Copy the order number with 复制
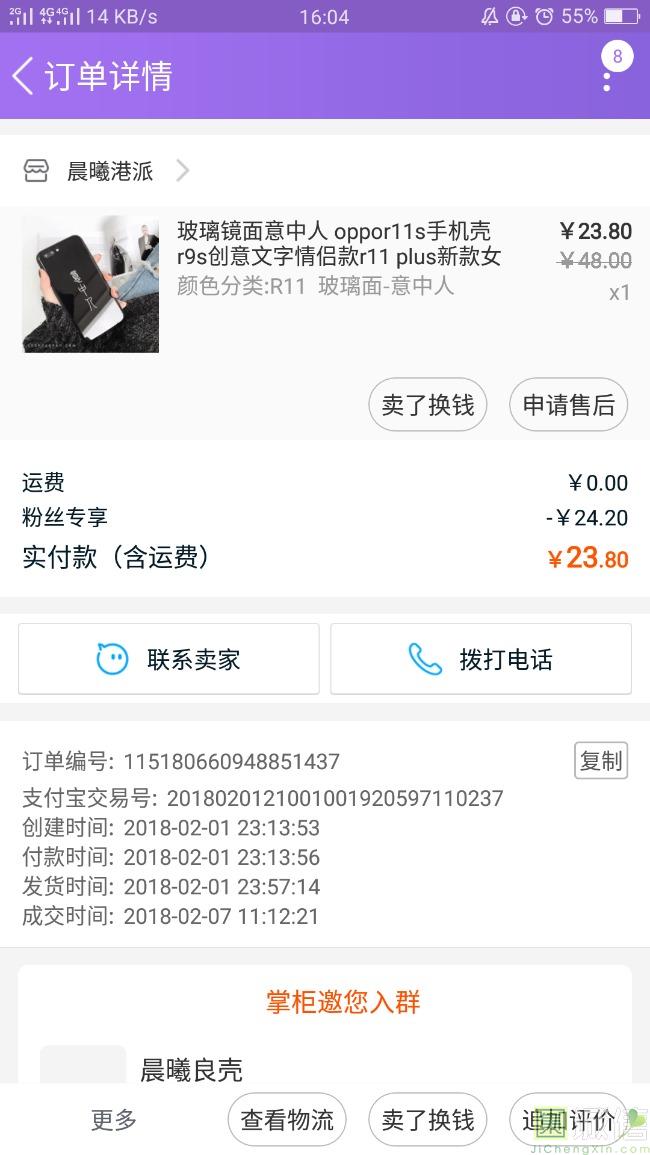650x1155 pixels. (x=601, y=760)
